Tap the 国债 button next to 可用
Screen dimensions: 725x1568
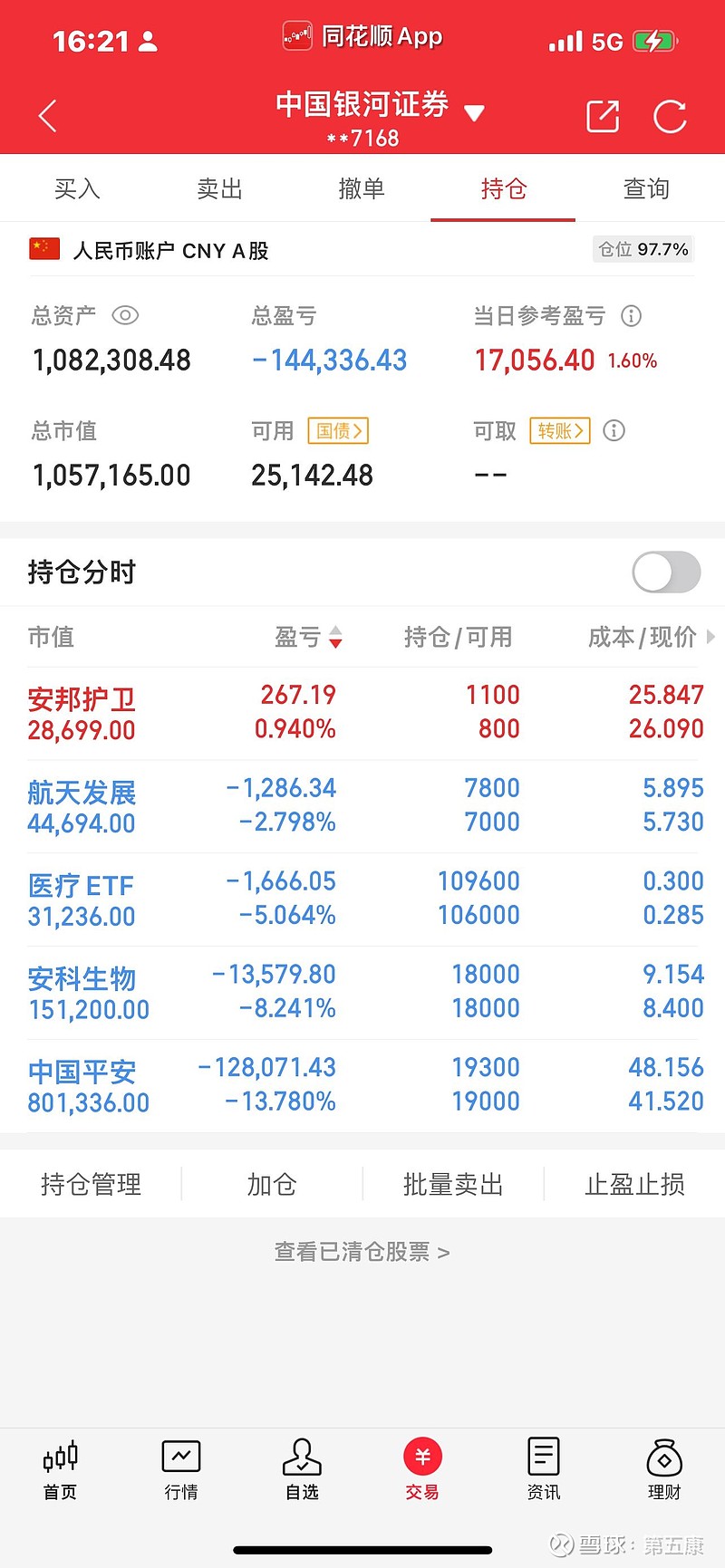click(x=338, y=431)
